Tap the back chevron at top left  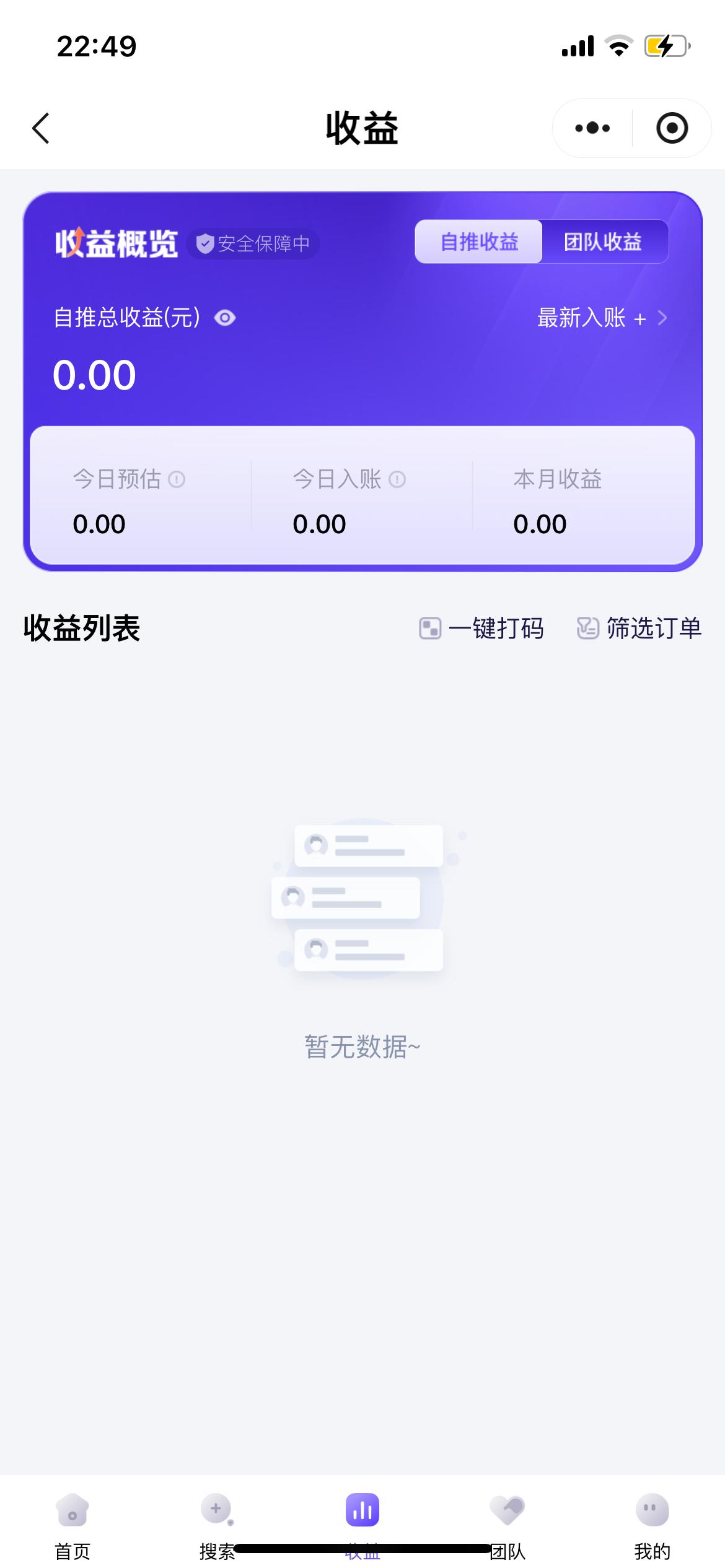pyautogui.click(x=40, y=128)
